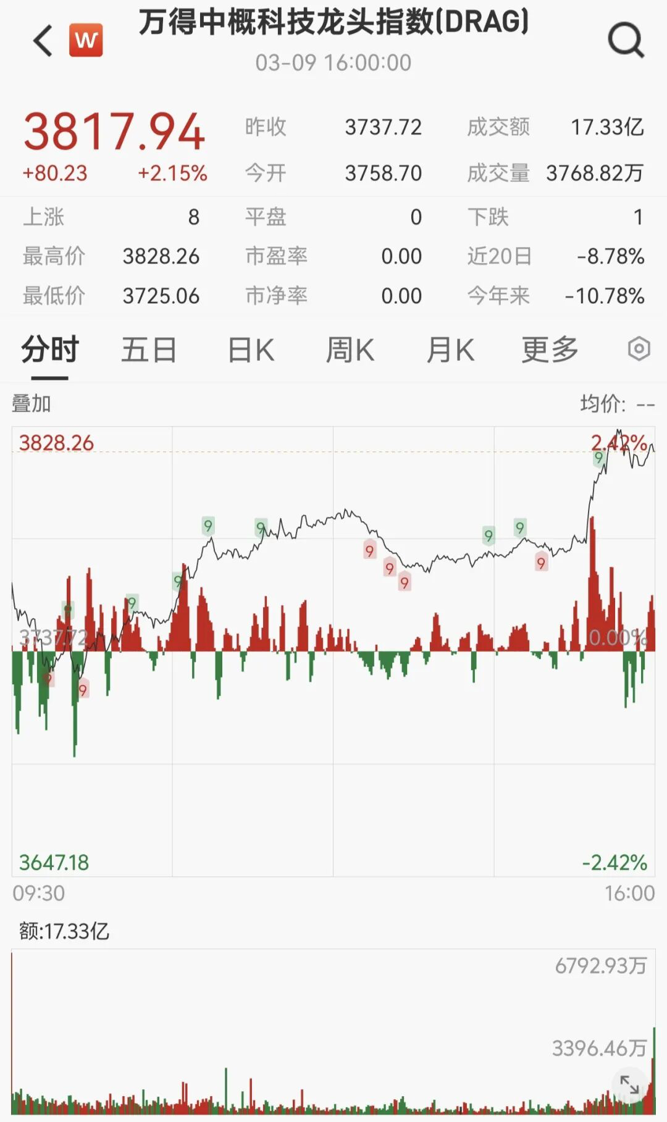
Task: Go back using the top-left arrow
Action: (42, 41)
